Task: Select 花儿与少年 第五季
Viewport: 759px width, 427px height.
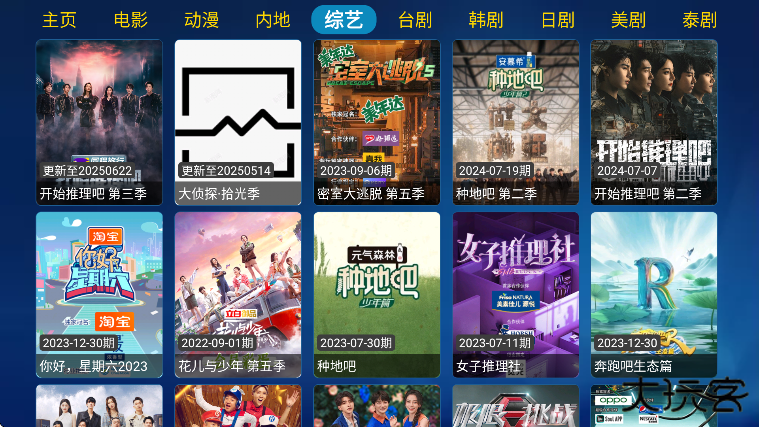Action: coord(238,294)
